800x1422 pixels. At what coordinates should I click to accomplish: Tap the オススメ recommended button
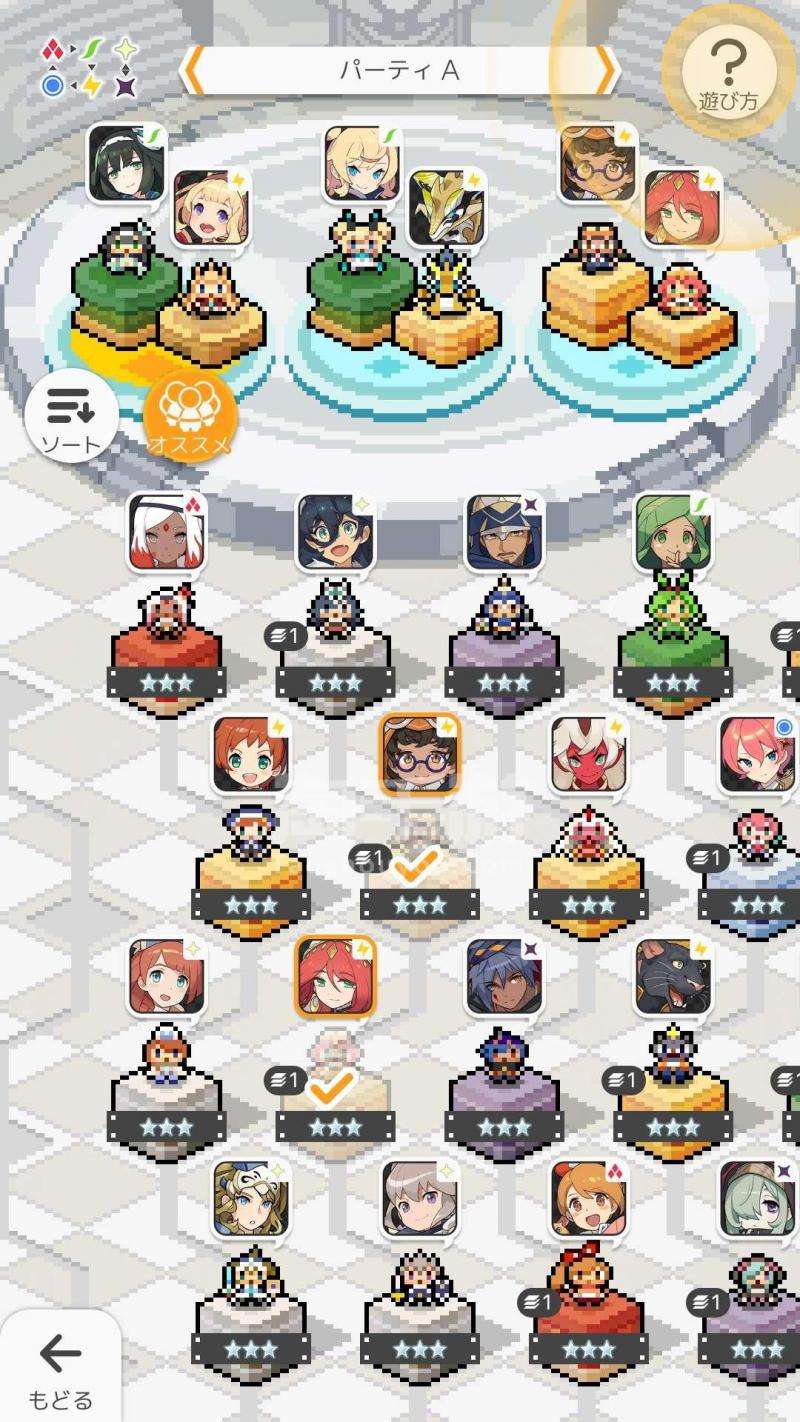pos(190,418)
